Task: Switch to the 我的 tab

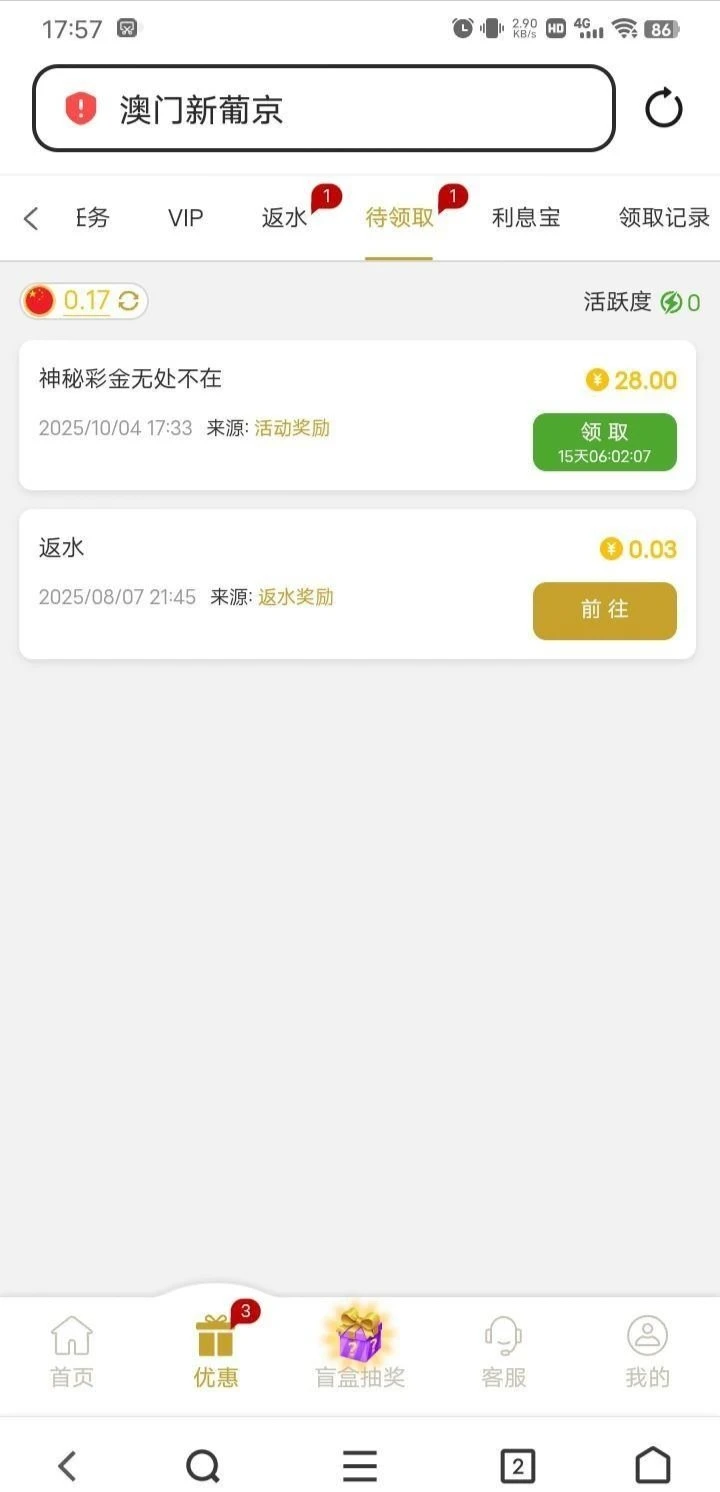Action: [x=647, y=1352]
